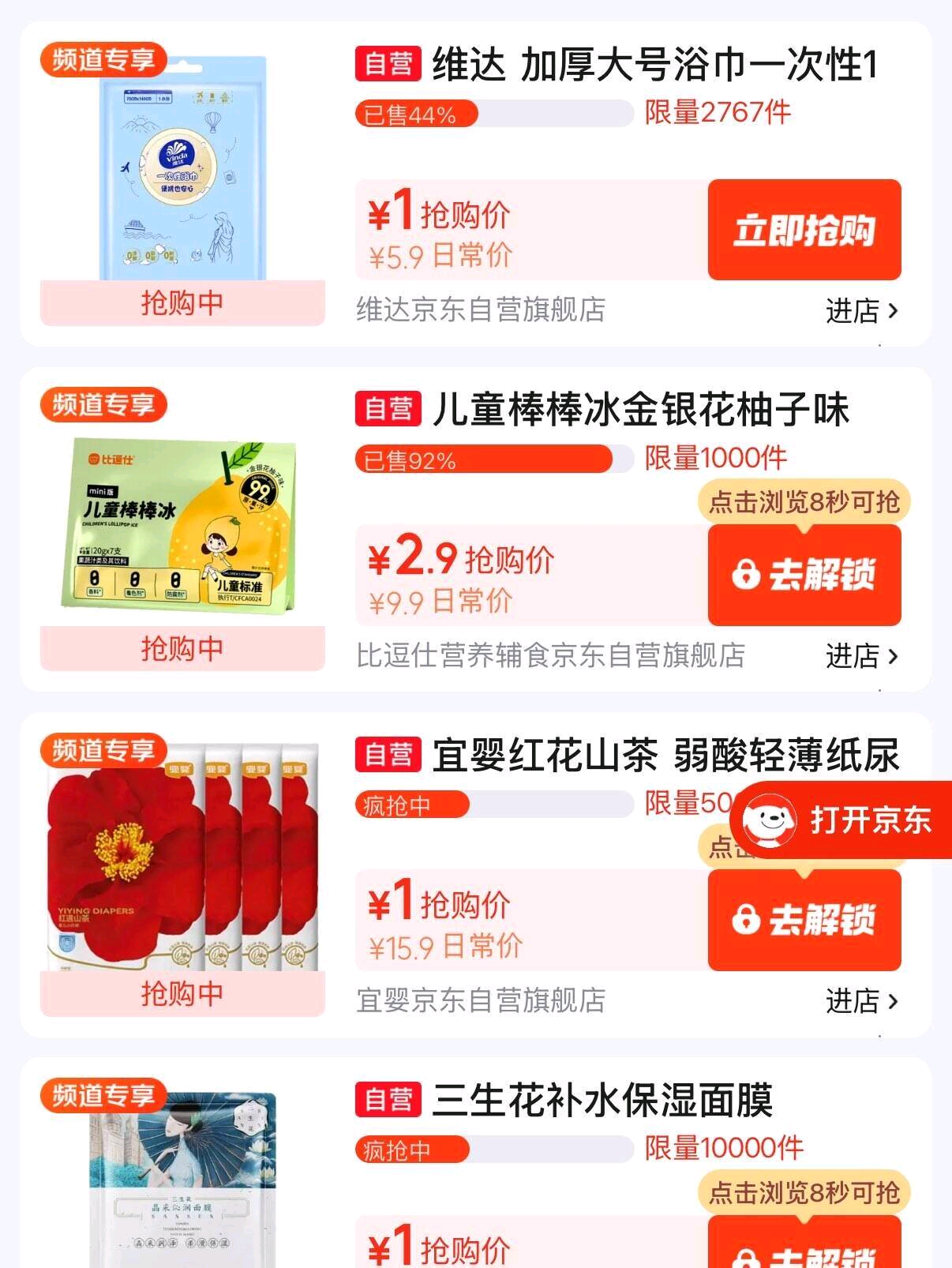The width and height of the screenshot is (952, 1268).
Task: Tap 去解锁 for 宜婴红花山茶 diapers
Action: click(x=804, y=920)
